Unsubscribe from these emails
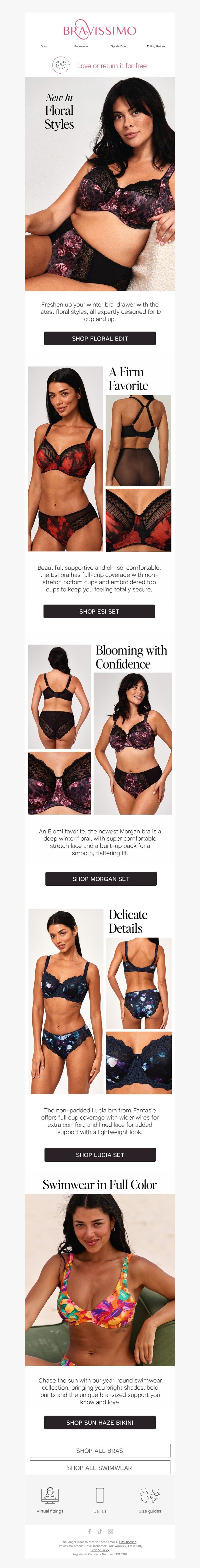The image size is (200, 1568). (x=128, y=1542)
